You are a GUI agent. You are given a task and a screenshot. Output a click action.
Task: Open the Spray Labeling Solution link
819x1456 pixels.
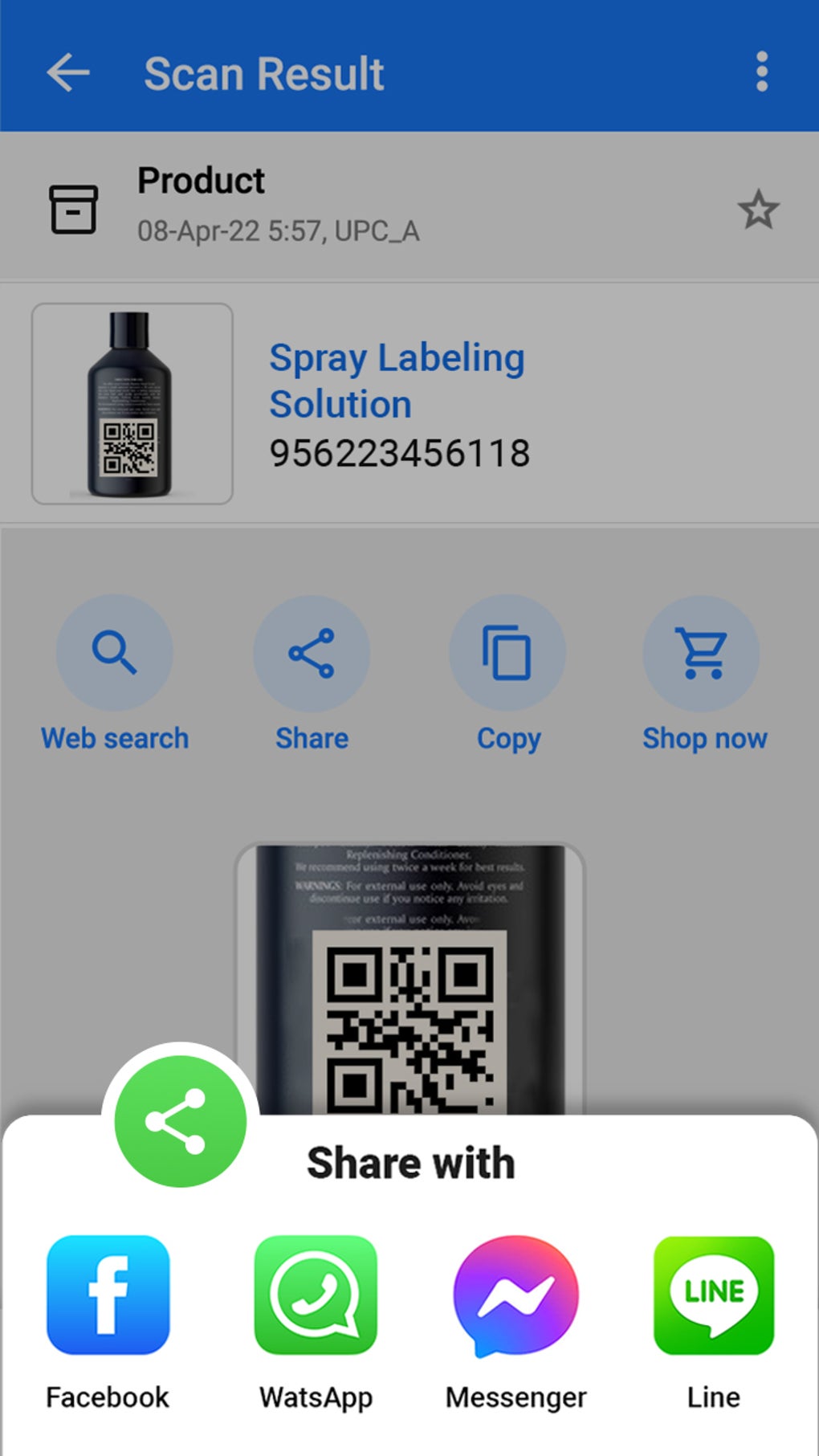coord(397,380)
